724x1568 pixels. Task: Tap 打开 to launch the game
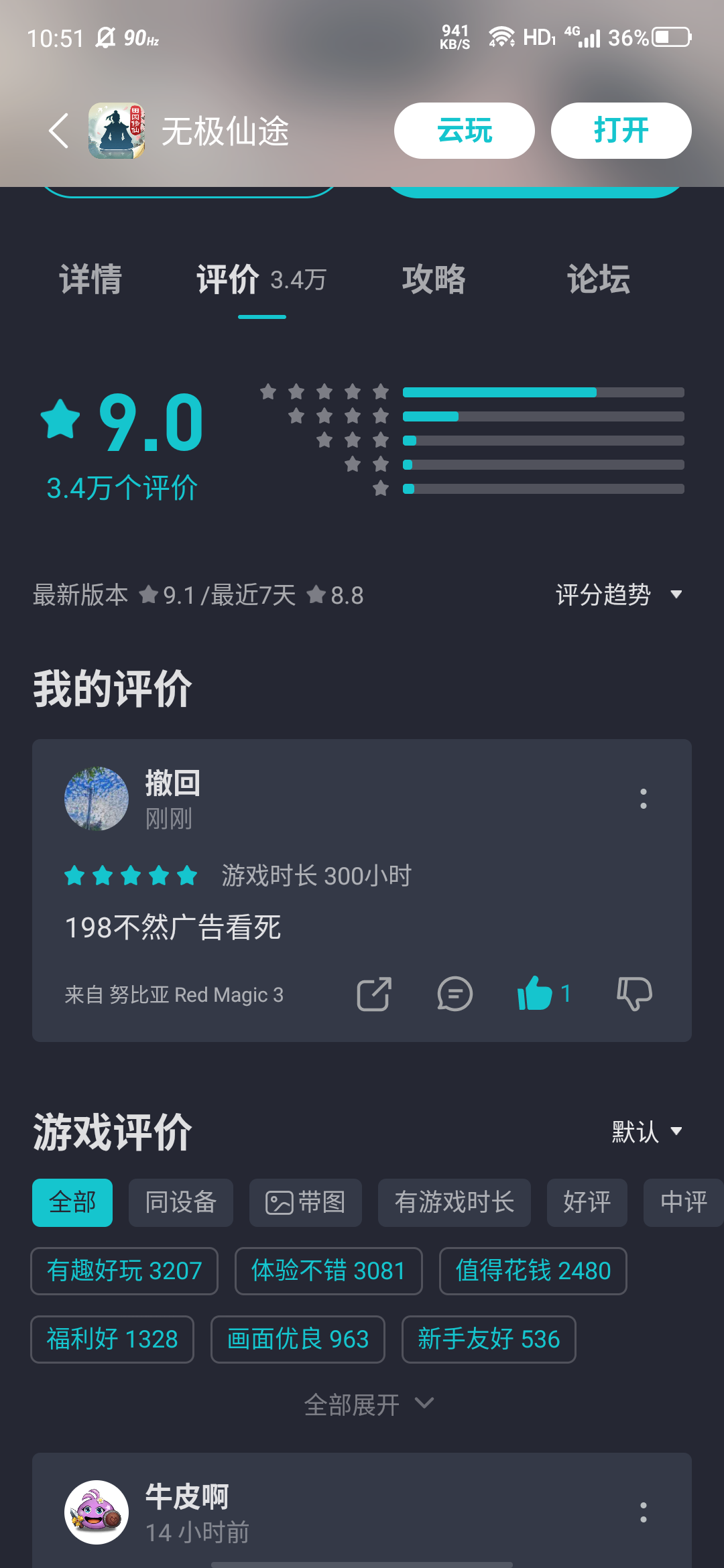[620, 130]
